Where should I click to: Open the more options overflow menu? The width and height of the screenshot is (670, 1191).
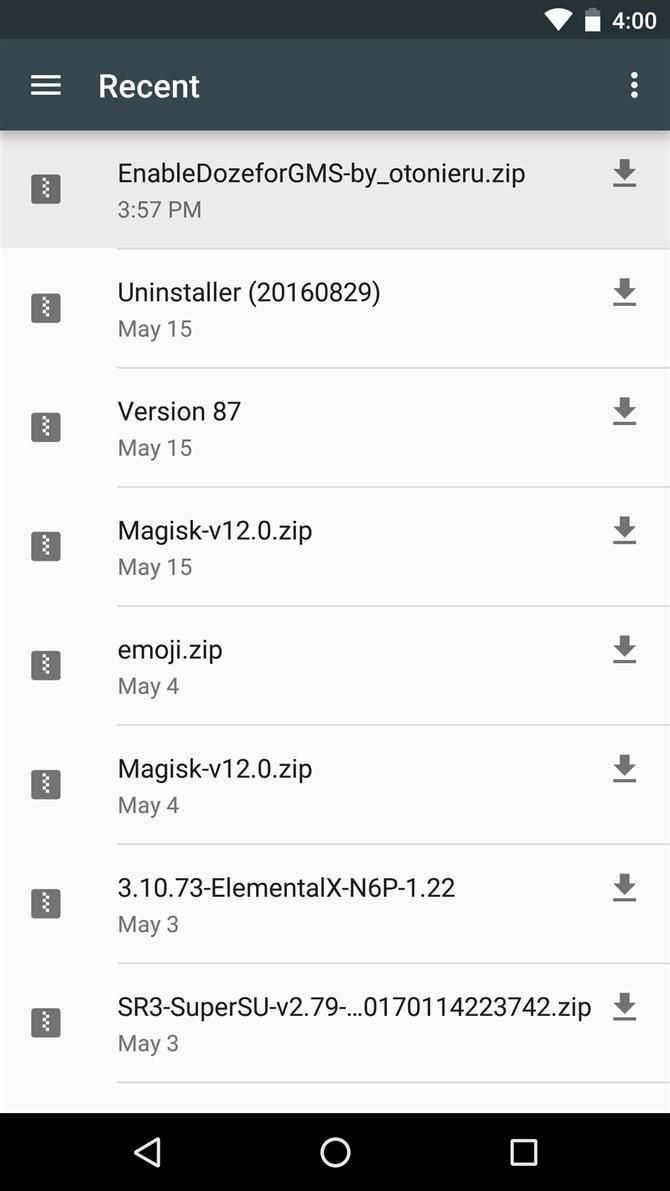point(634,86)
